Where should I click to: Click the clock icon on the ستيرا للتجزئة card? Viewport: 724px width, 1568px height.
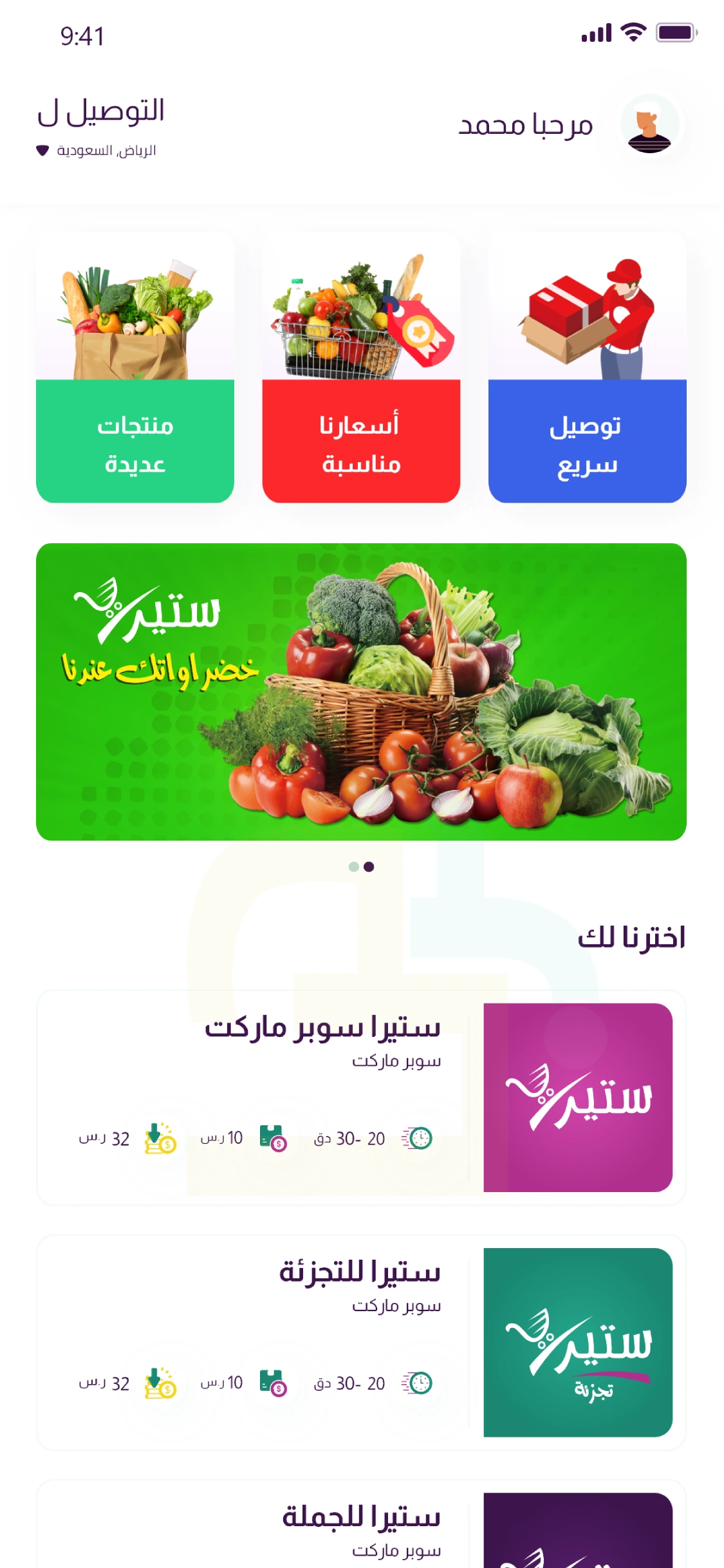click(x=417, y=1381)
